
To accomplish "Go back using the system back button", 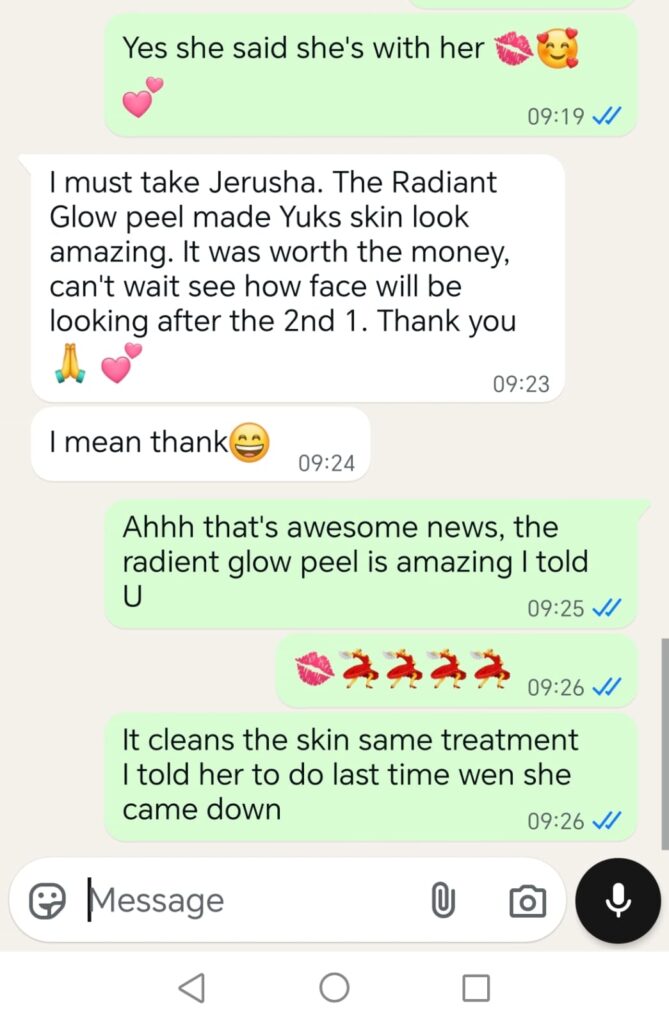I will pos(191,988).
